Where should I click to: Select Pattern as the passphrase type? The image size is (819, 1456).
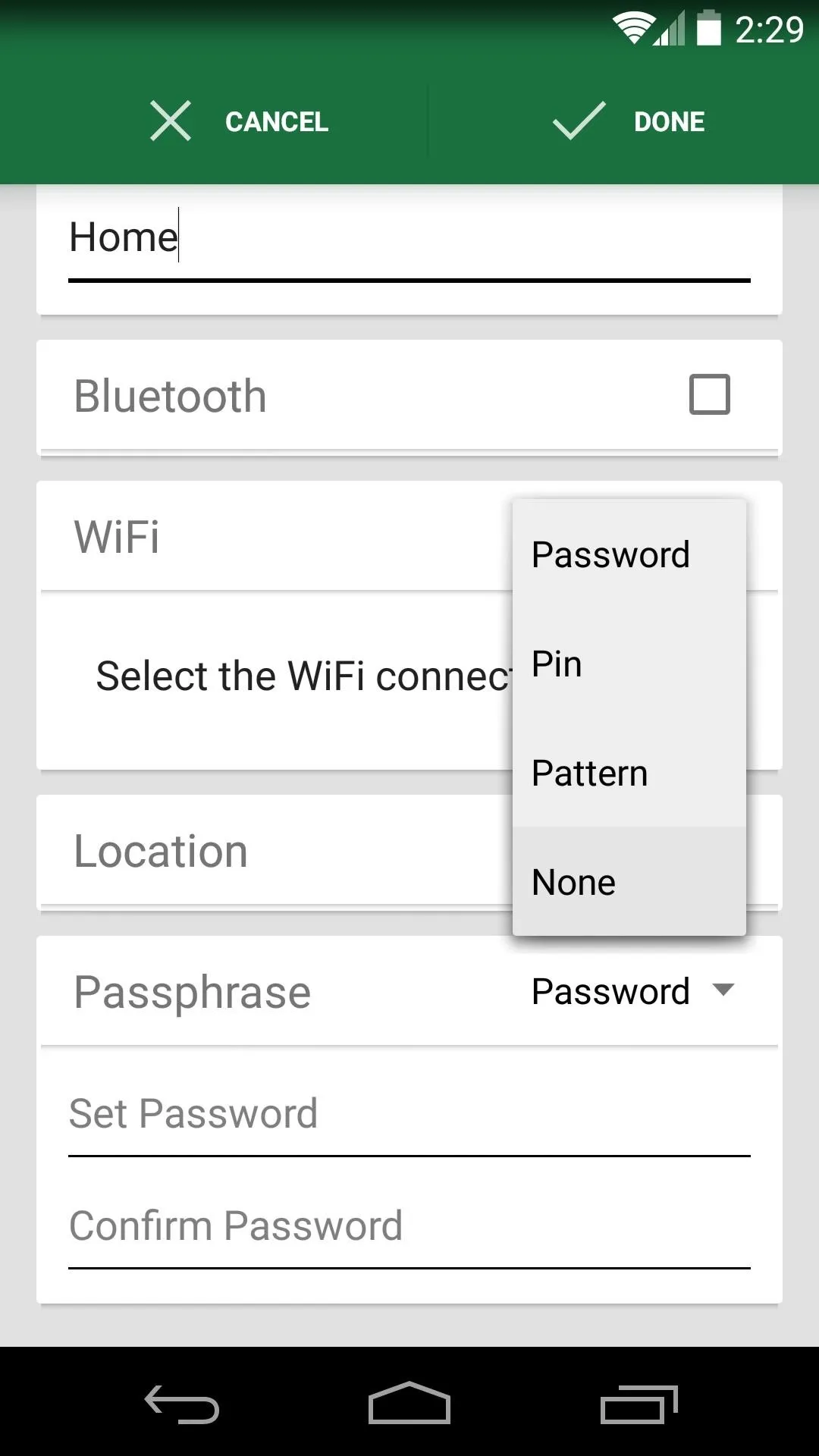click(x=629, y=773)
